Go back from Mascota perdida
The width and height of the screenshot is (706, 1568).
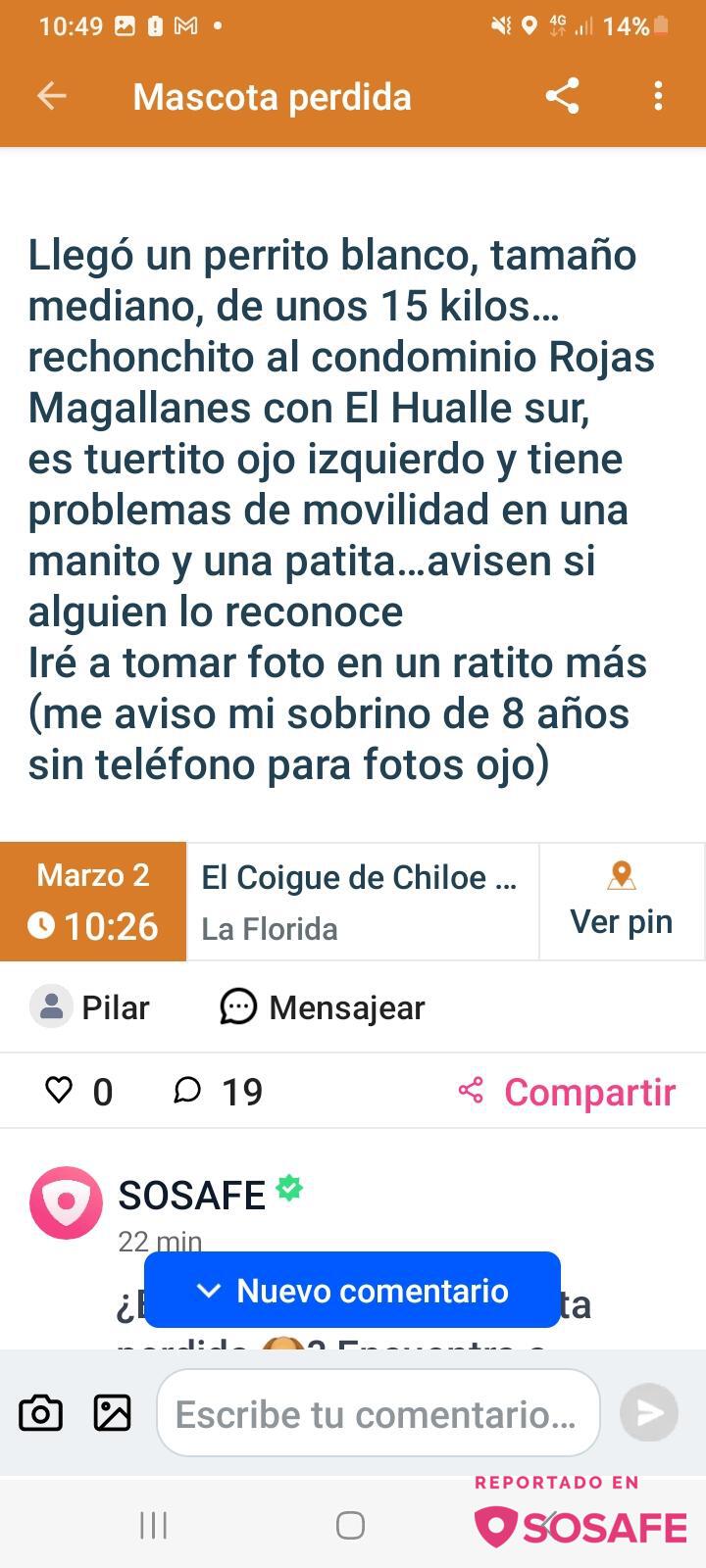[51, 96]
